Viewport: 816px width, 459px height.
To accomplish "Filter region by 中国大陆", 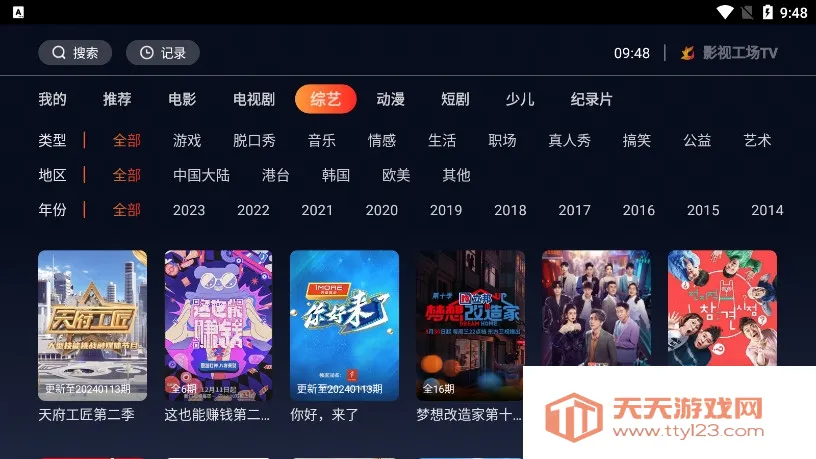I will point(201,175).
